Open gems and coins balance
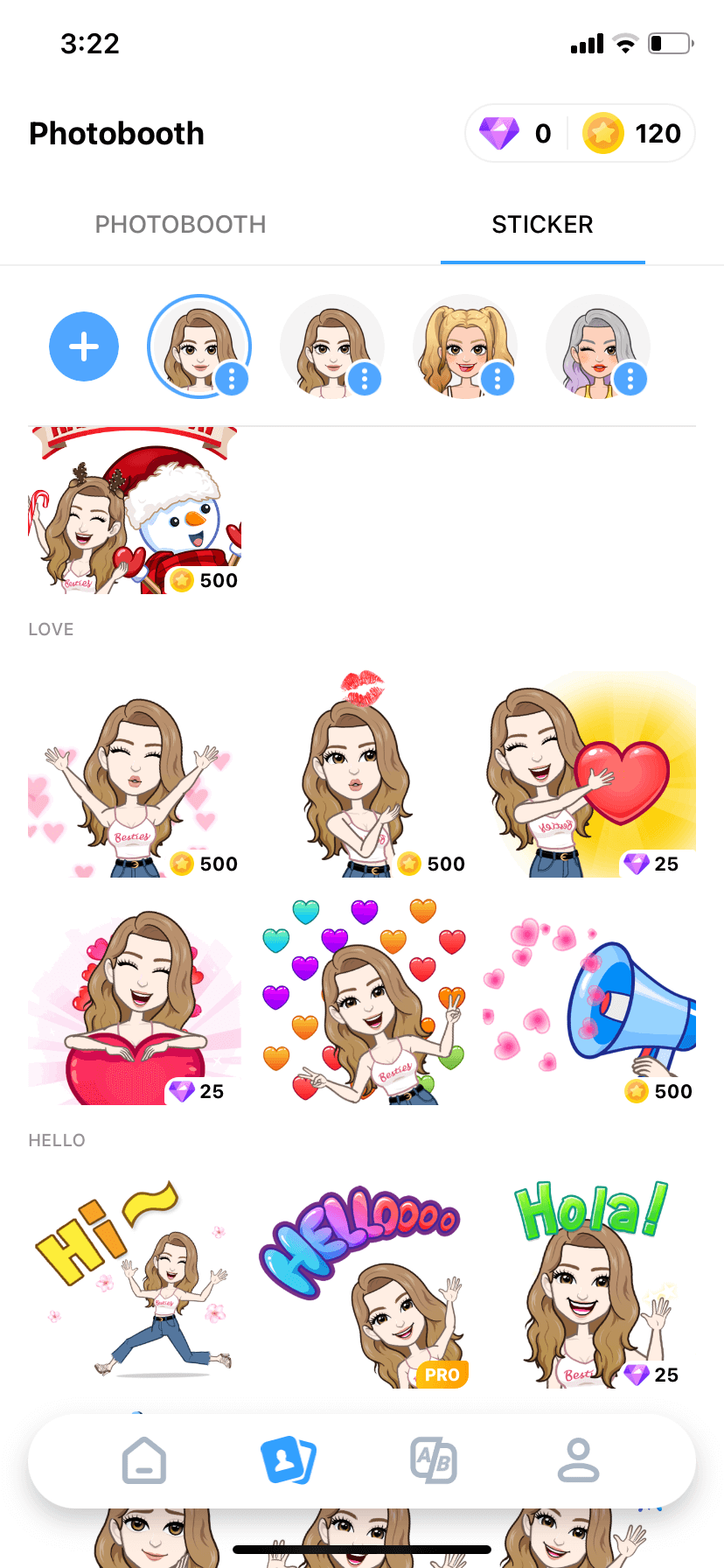The height and width of the screenshot is (1568, 724). coord(580,133)
